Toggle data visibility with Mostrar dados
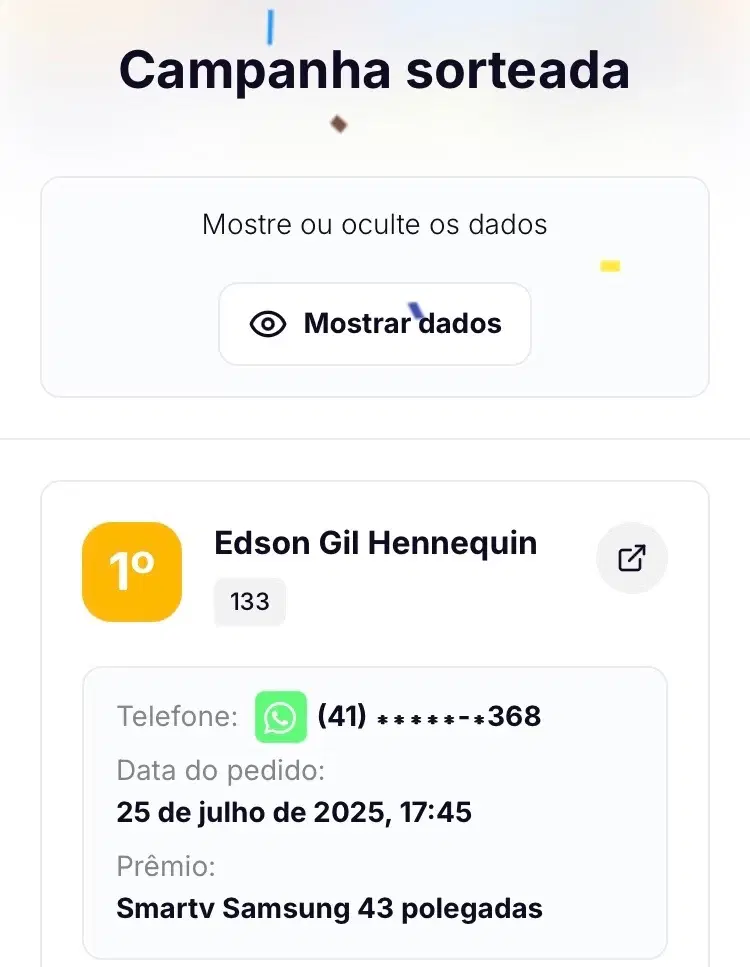The image size is (750, 967). 375,323
